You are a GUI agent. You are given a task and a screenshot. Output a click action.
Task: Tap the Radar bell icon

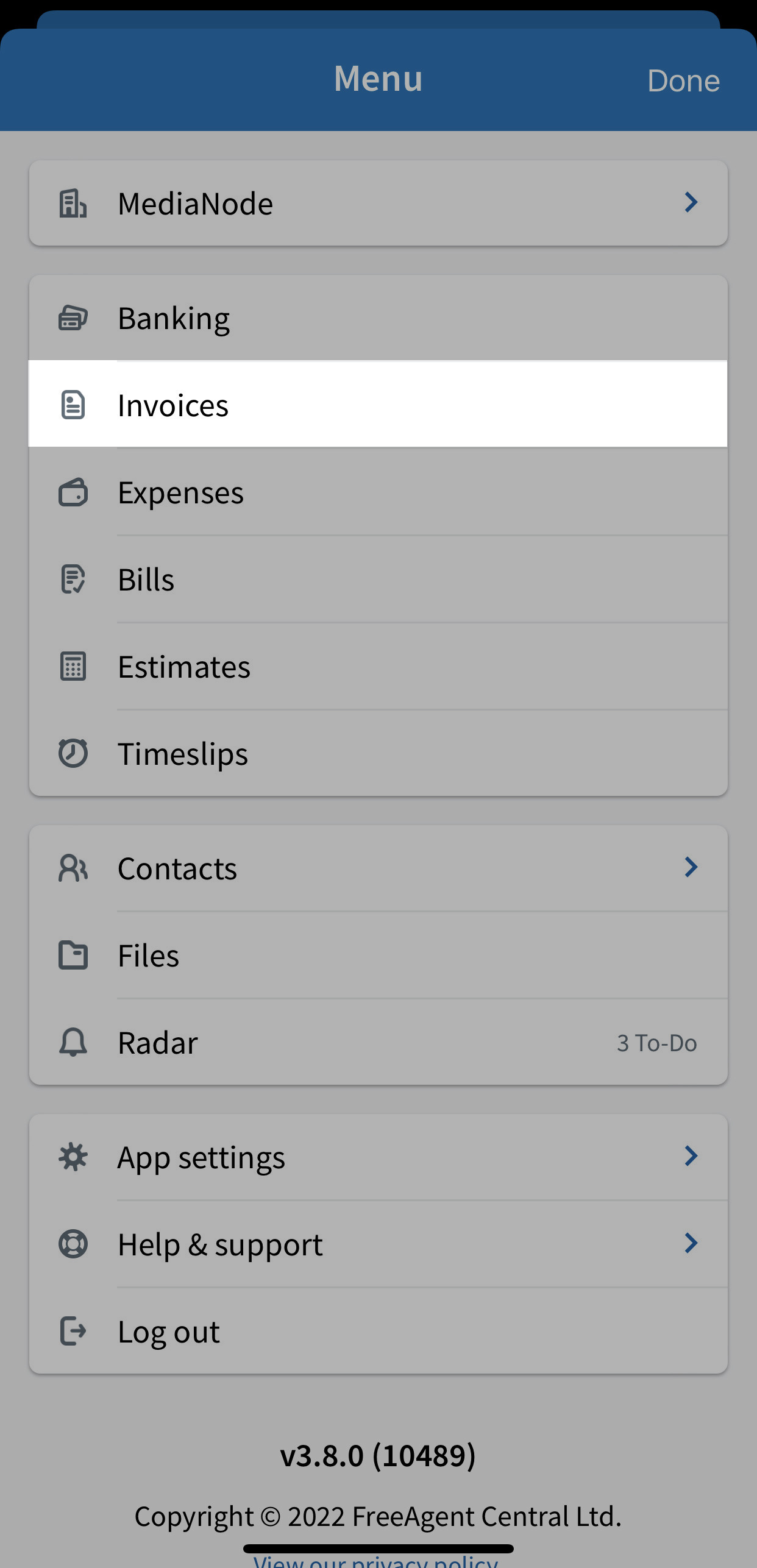[x=72, y=1042]
